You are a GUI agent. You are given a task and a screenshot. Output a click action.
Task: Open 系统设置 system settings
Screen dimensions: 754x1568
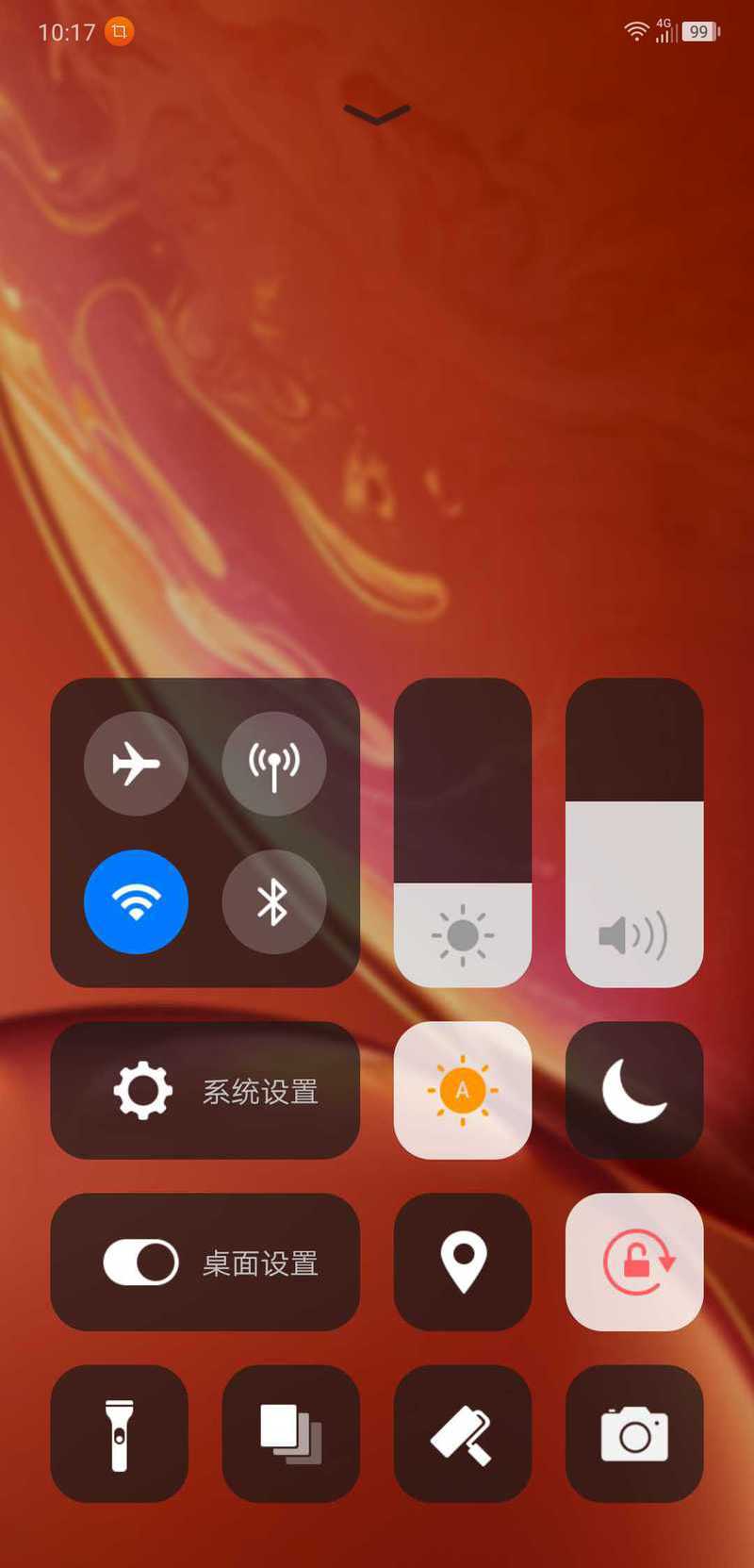pos(205,1091)
